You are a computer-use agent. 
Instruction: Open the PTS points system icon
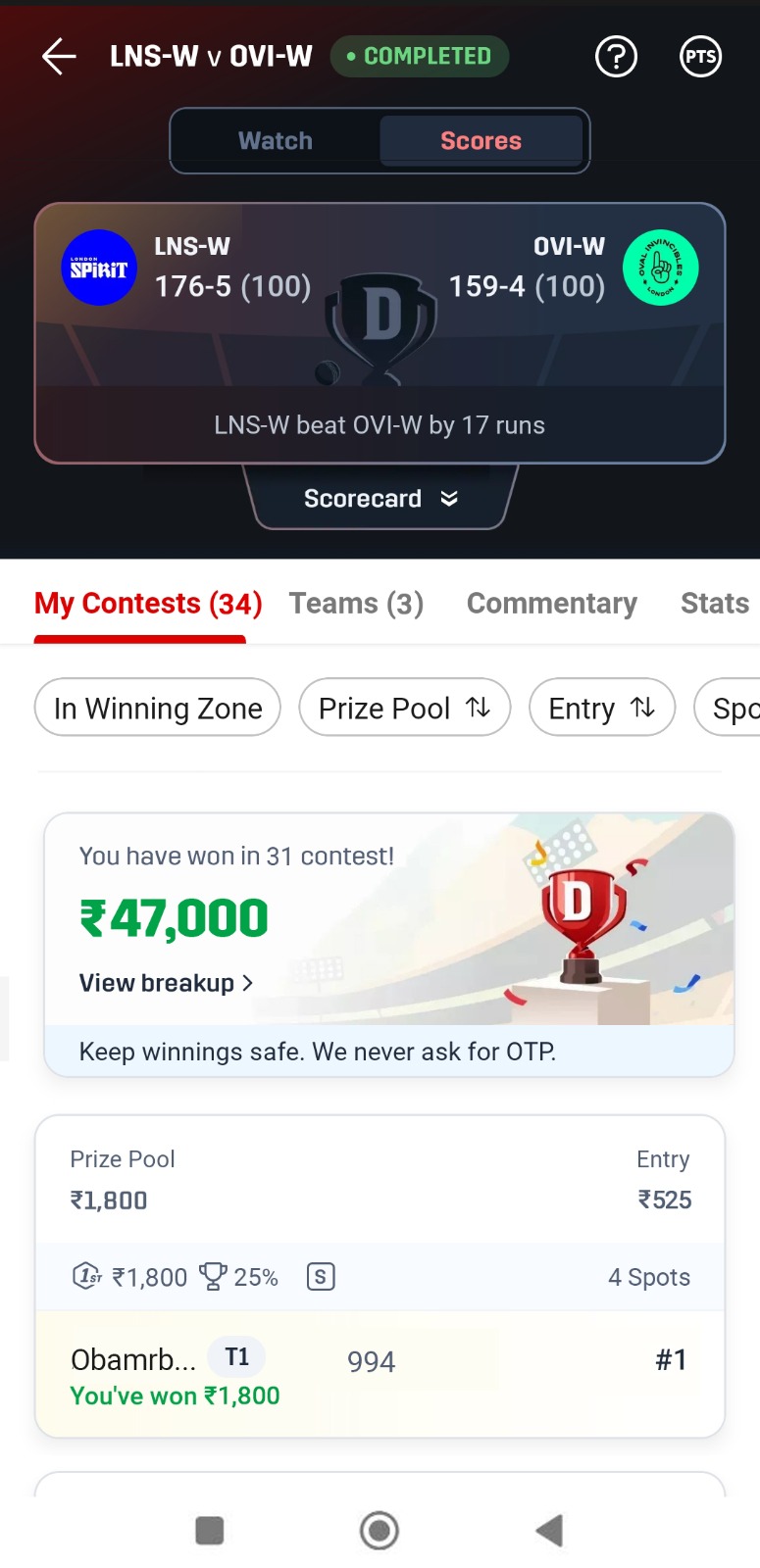click(700, 57)
